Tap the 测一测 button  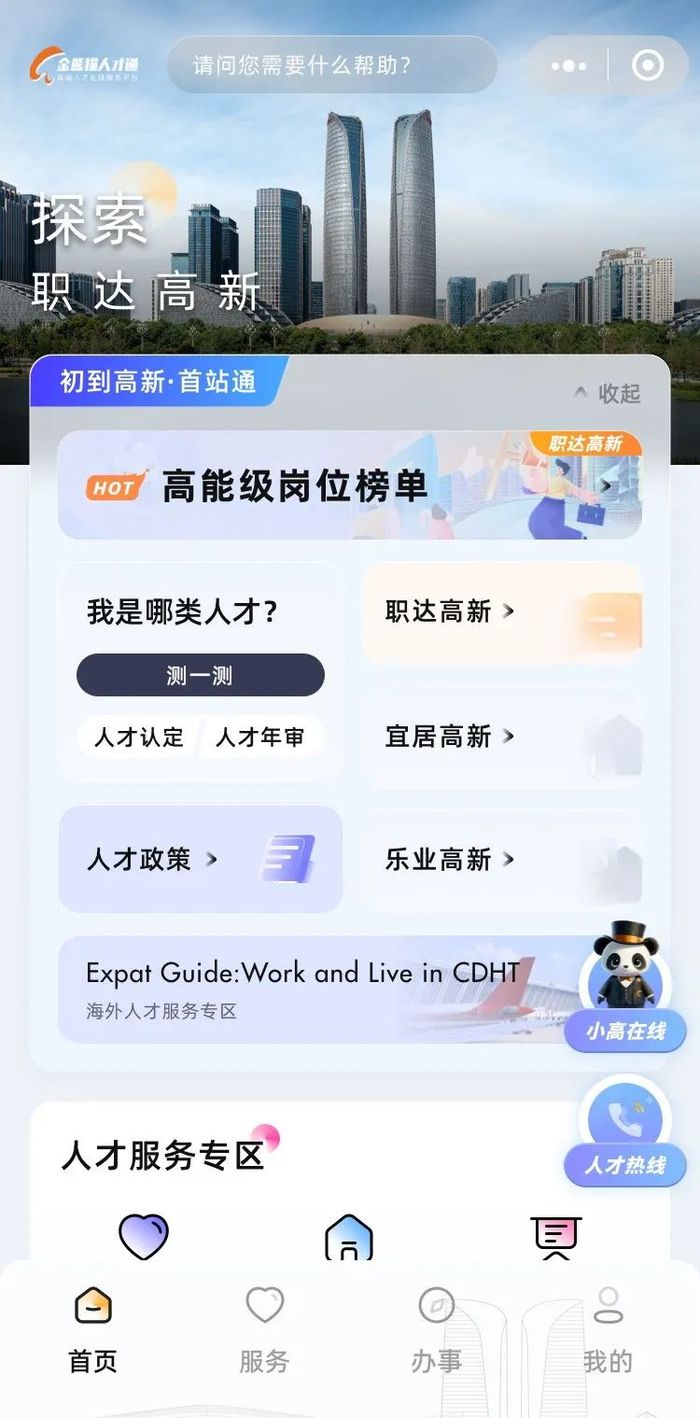(200, 676)
